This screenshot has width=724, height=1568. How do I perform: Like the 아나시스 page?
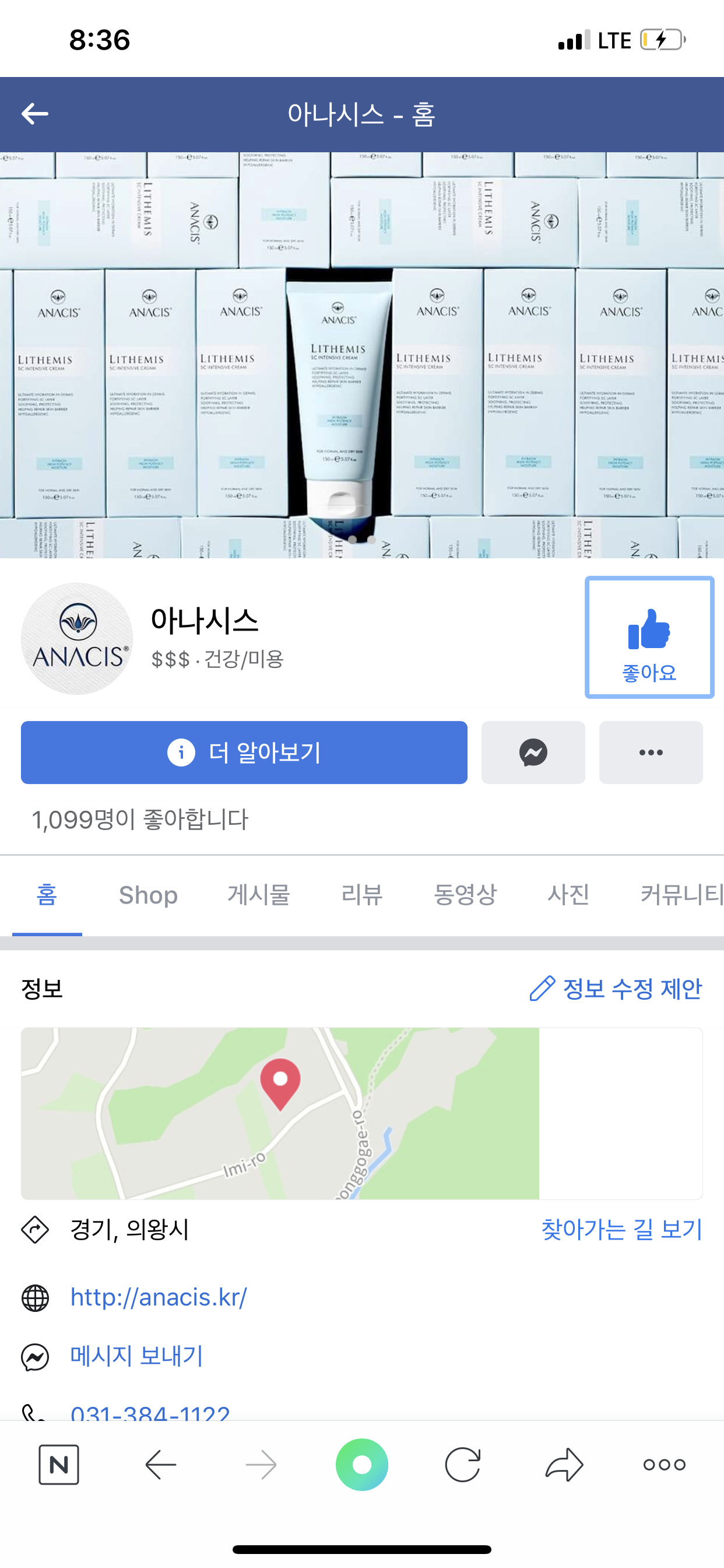pos(649,638)
